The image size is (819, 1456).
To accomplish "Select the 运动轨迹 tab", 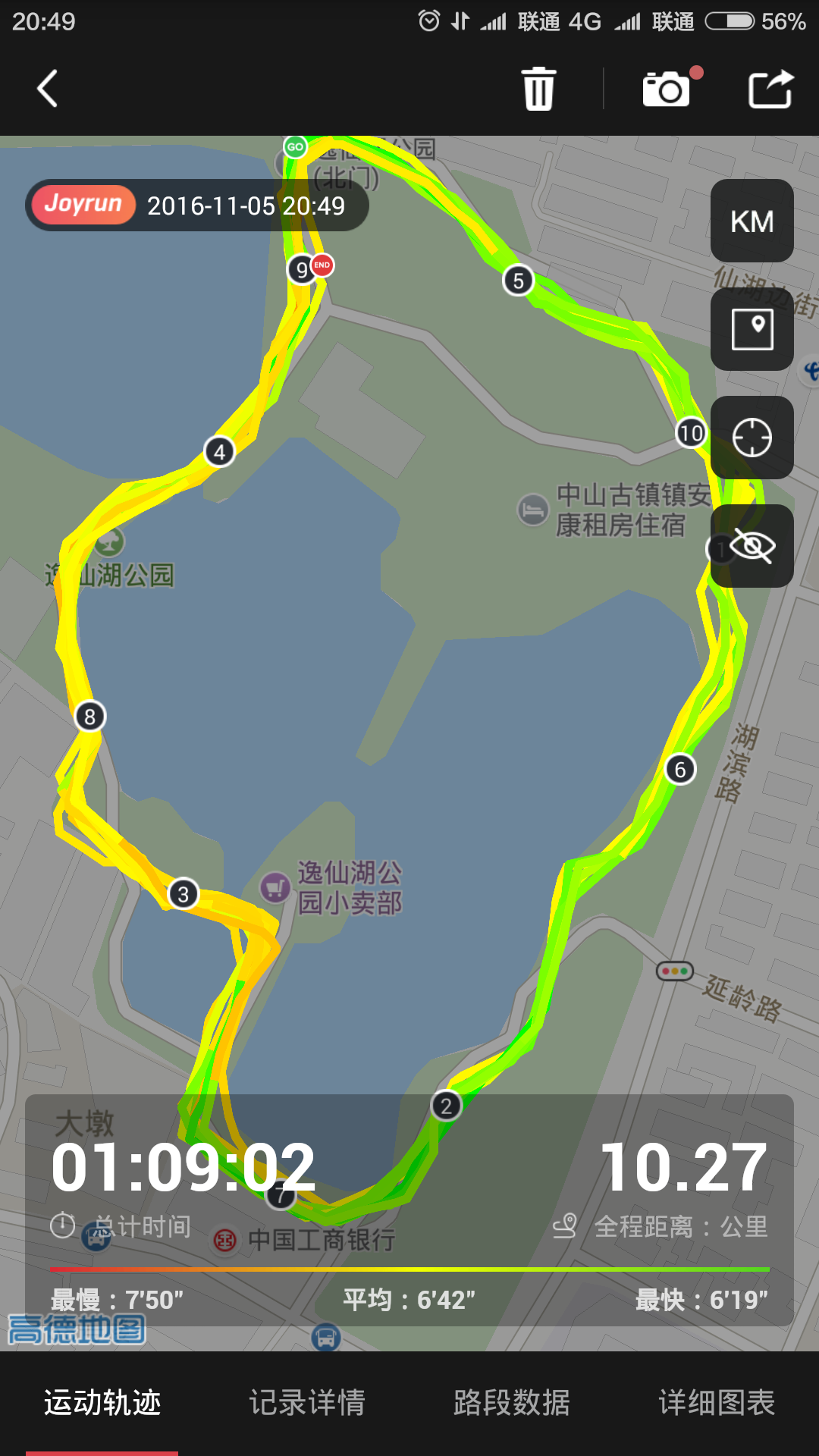I will coord(102,1403).
